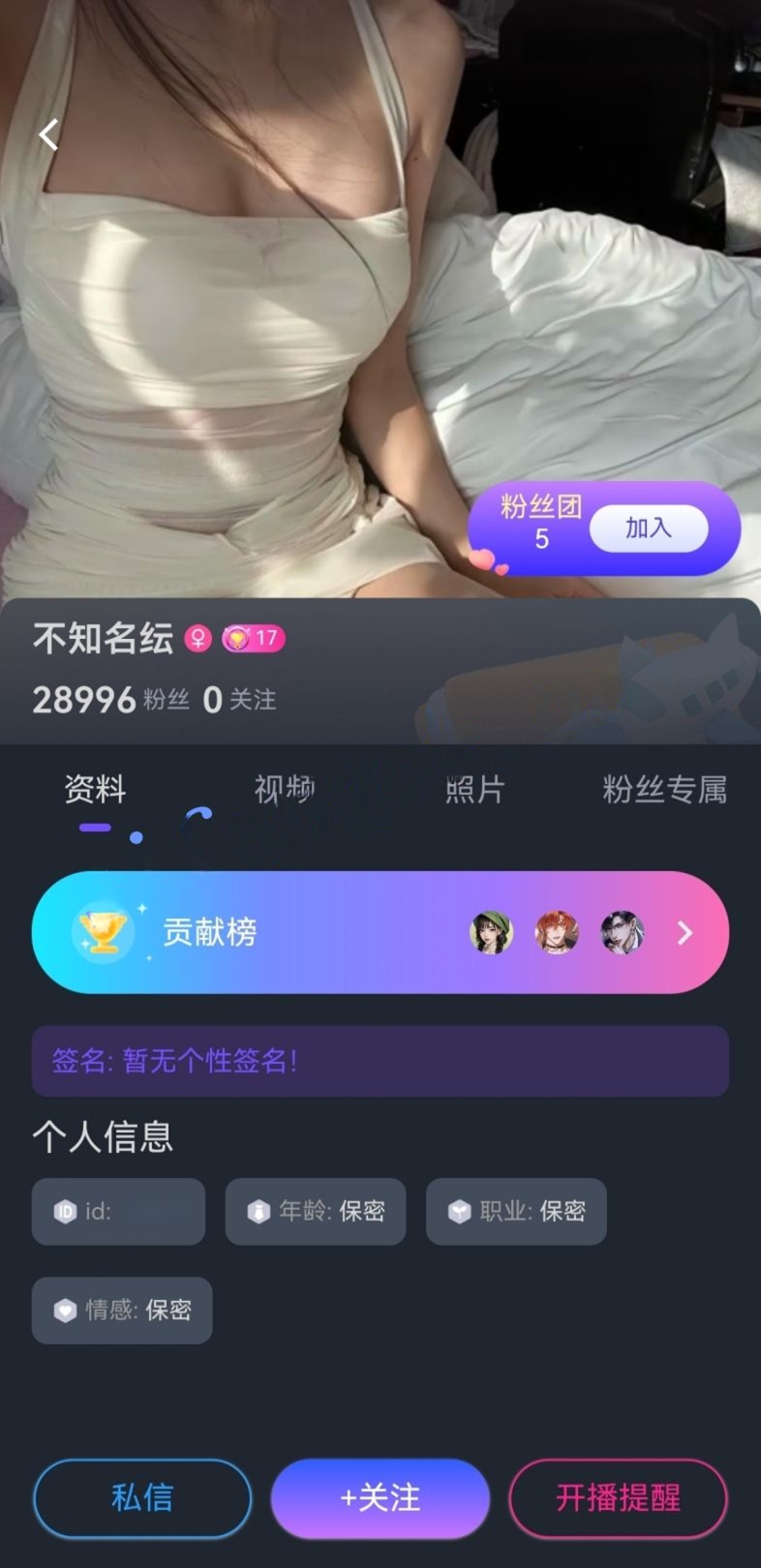Click the 开播提醒 reminder button

618,1498
